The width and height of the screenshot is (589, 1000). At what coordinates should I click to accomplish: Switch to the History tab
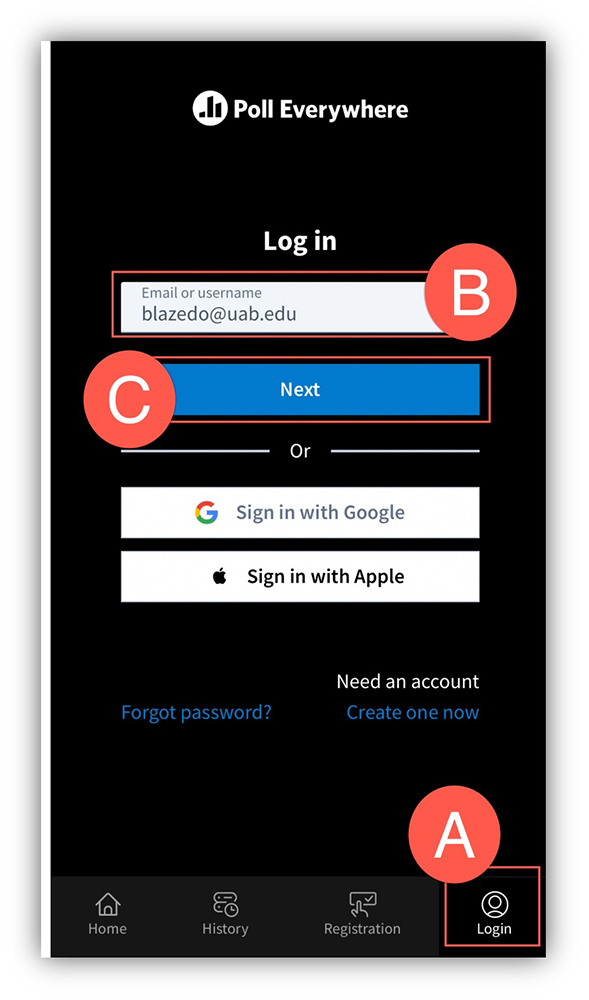click(225, 914)
